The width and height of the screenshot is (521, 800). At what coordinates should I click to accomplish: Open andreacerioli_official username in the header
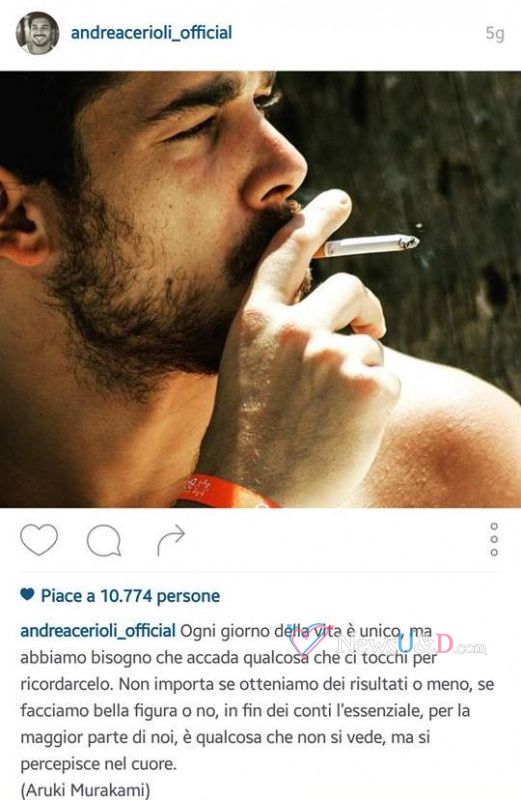(x=151, y=33)
